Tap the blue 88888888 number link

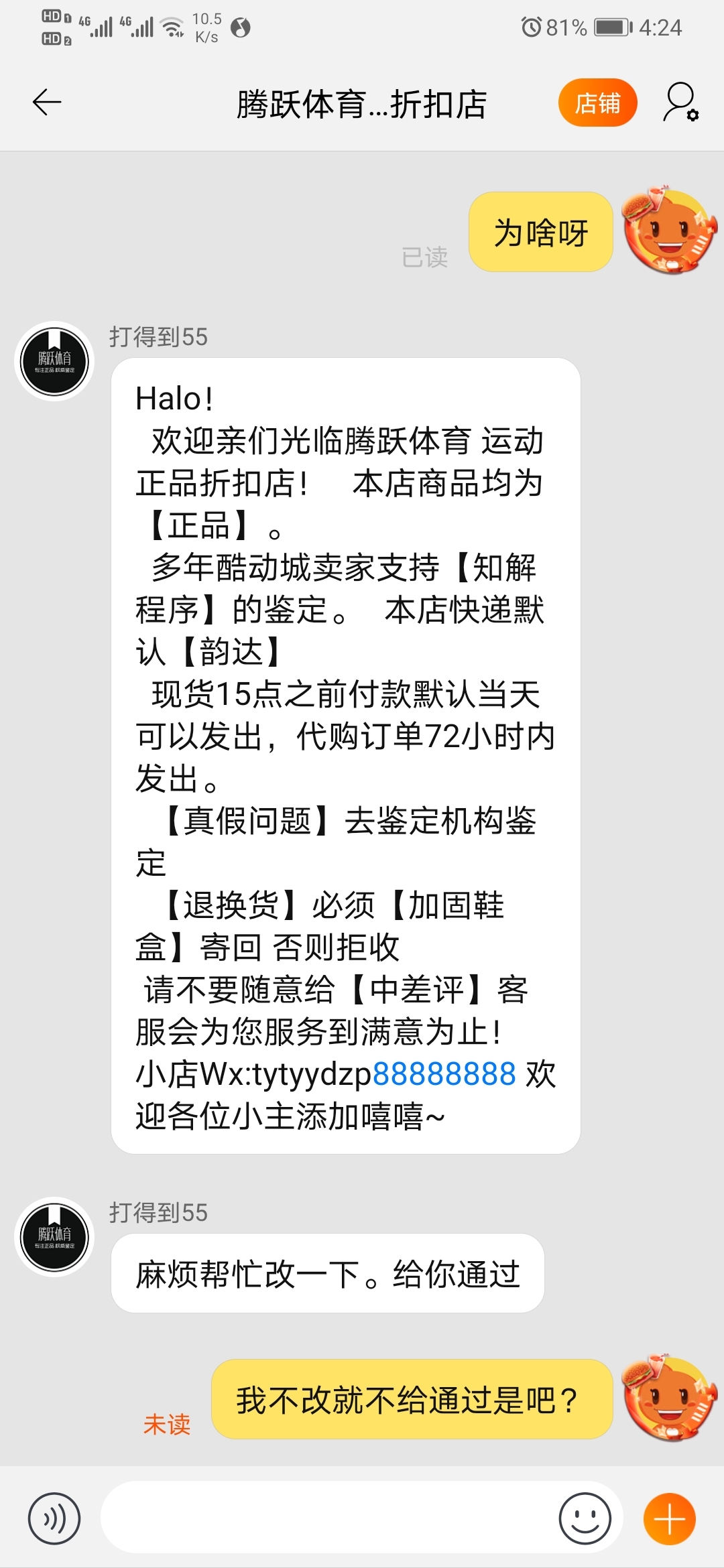click(444, 1074)
